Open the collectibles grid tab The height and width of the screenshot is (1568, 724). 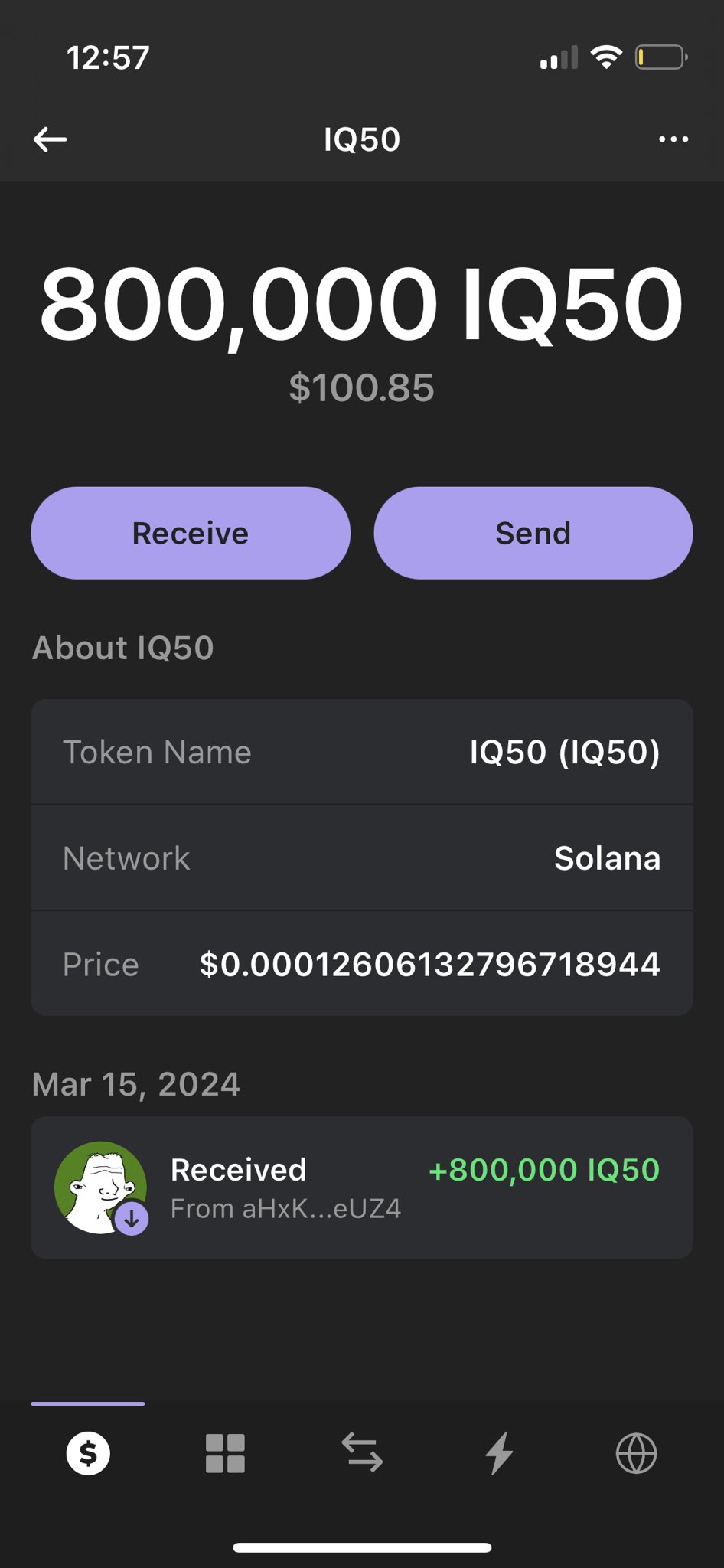pos(225,1453)
